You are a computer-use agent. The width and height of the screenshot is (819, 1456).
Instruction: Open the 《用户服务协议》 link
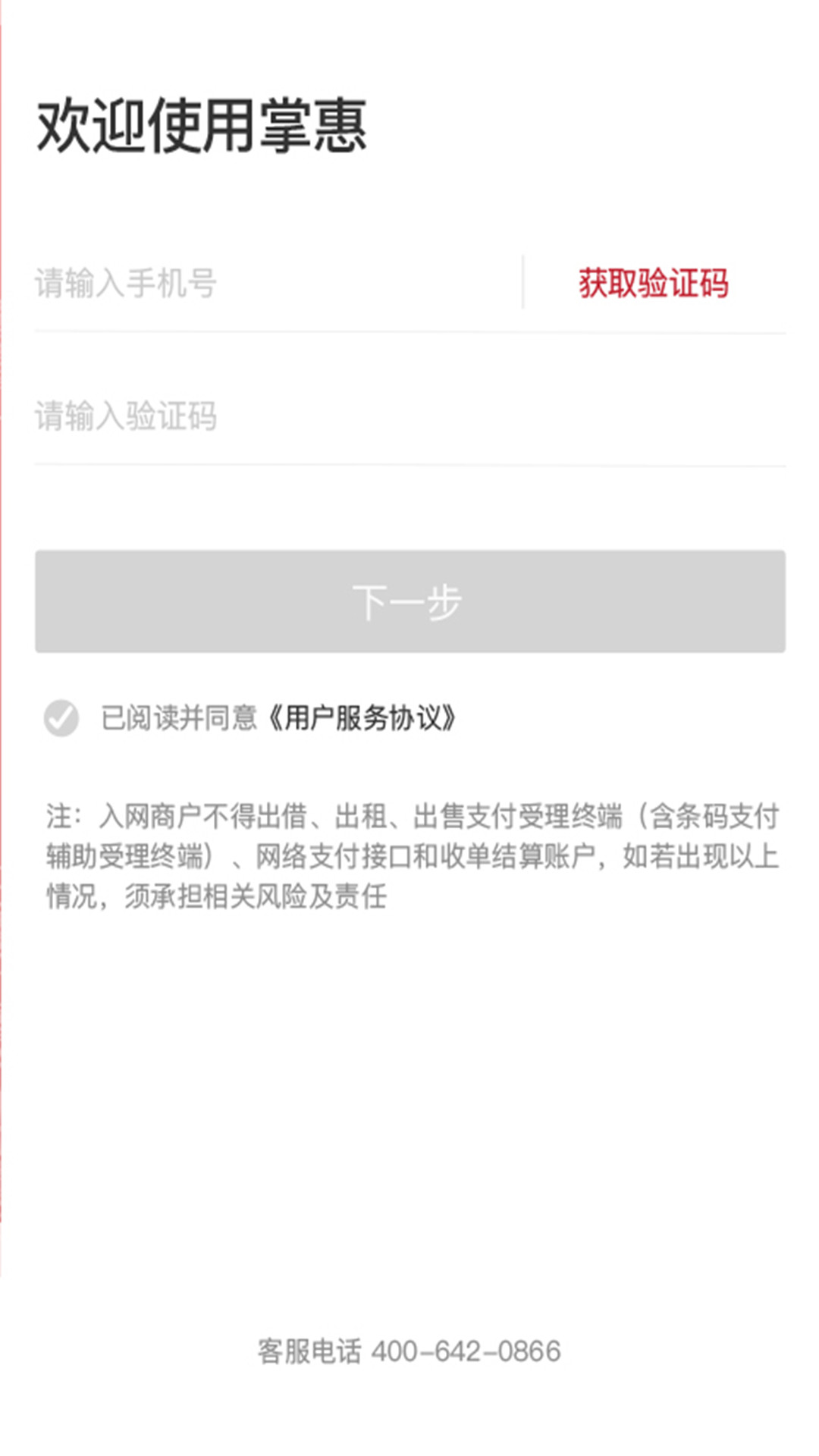pos(362,718)
